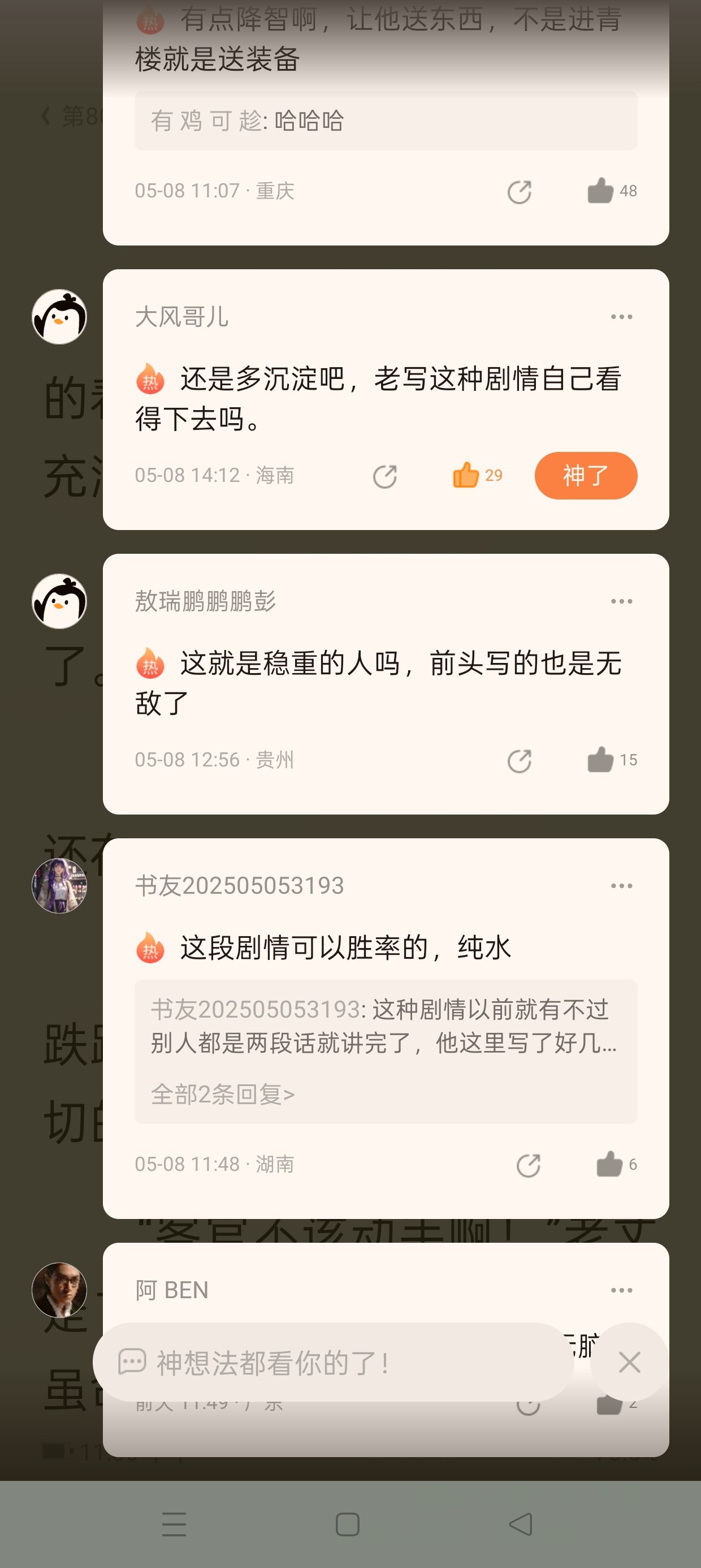
Task: Like the comment posted from 重庆
Action: tap(612, 191)
